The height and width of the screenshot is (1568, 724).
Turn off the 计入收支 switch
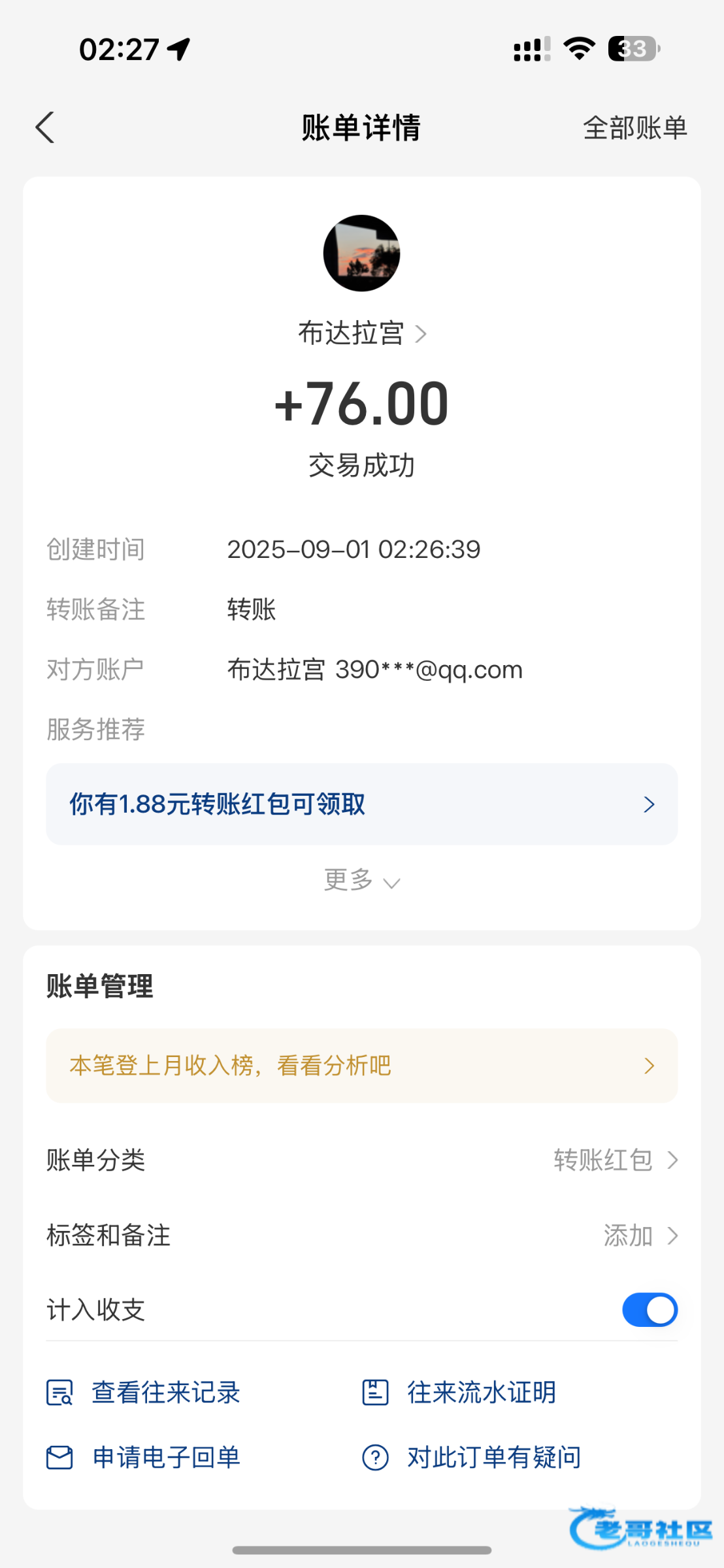pos(650,1310)
